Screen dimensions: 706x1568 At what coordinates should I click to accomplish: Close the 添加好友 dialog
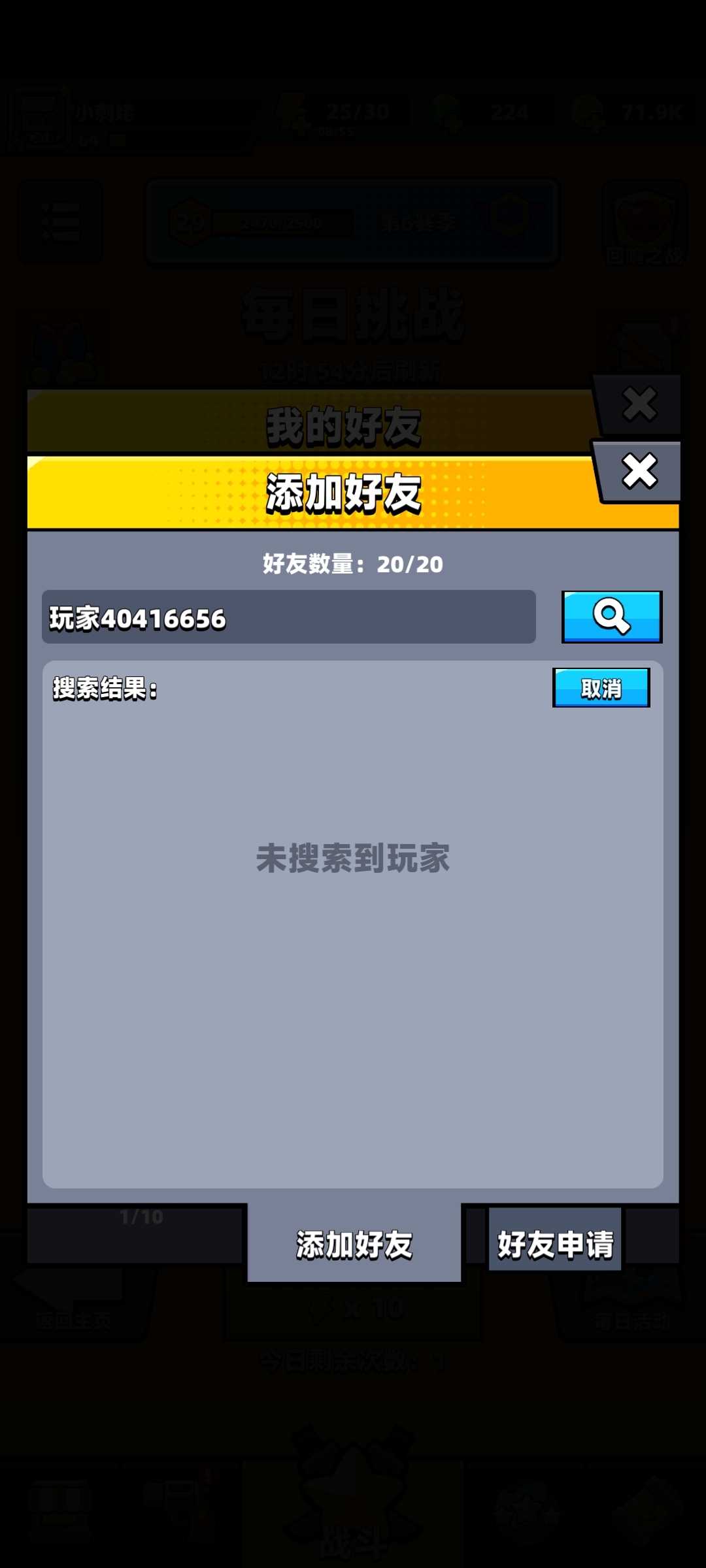point(639,471)
